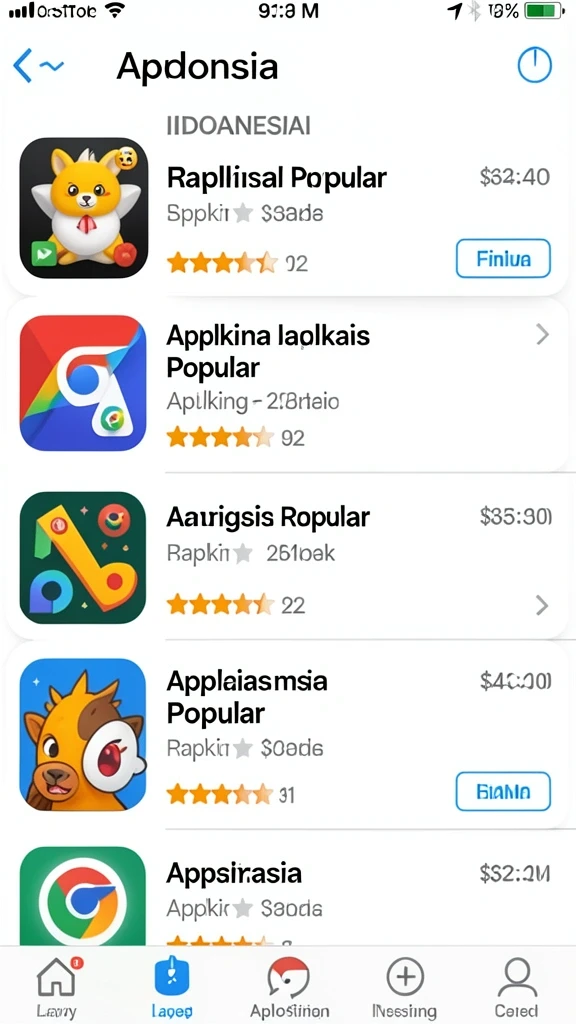Go to the Cered profile tab

(x=517, y=986)
